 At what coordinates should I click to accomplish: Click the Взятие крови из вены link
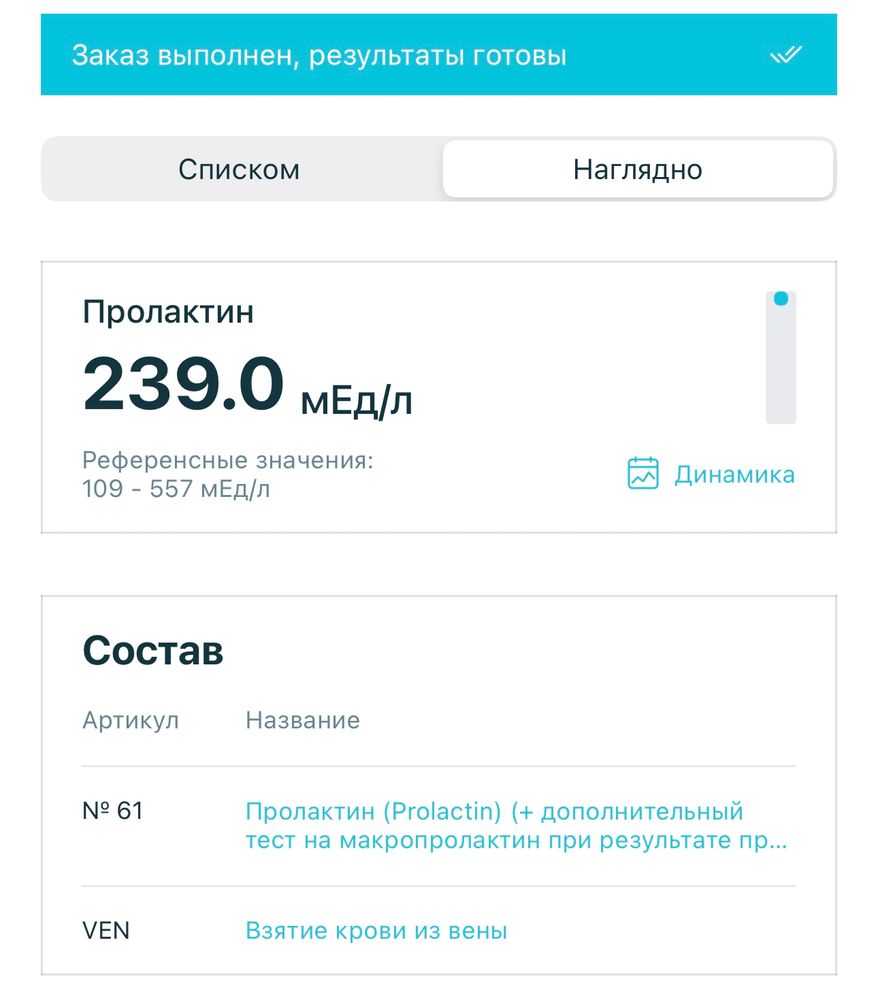tap(376, 930)
